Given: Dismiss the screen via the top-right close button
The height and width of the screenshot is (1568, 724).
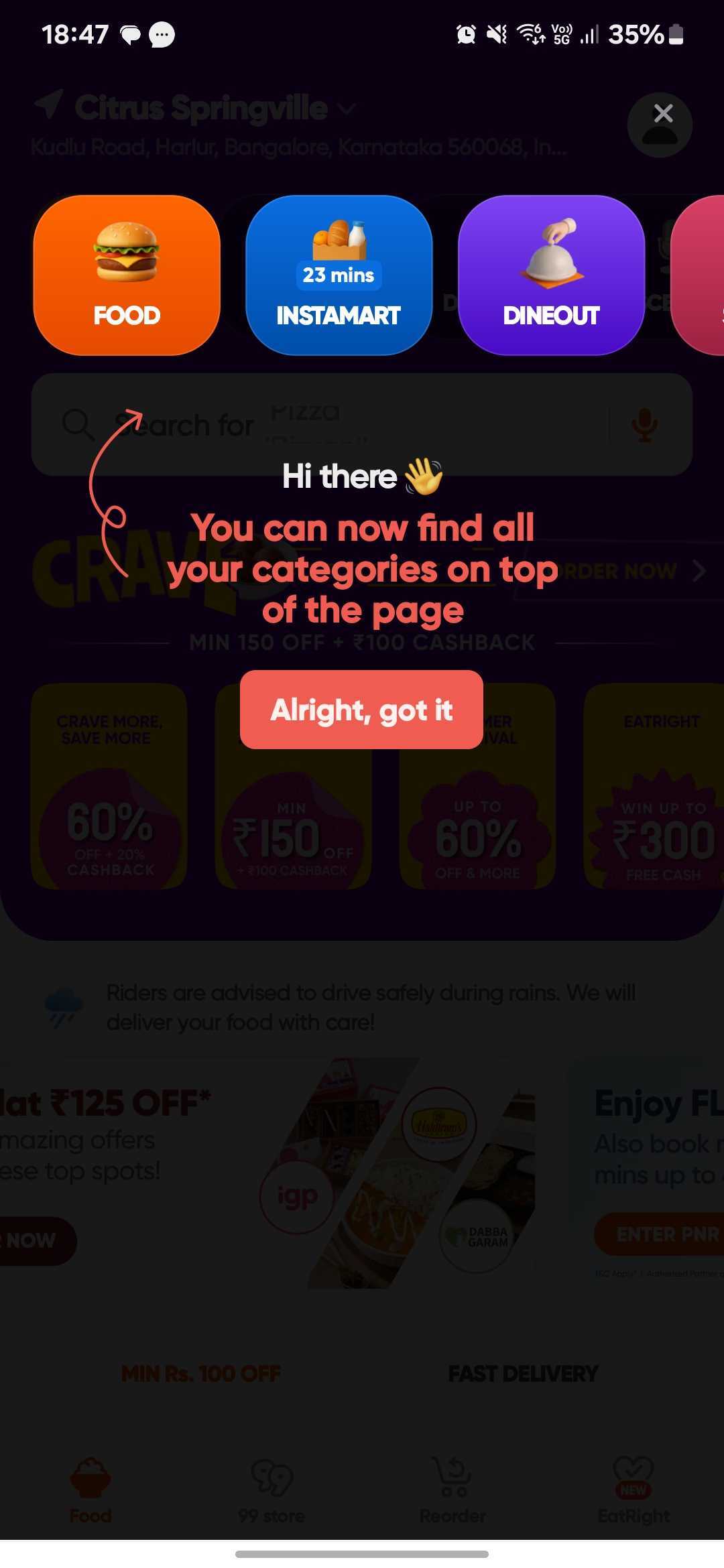Looking at the screenshot, I should click(662, 113).
